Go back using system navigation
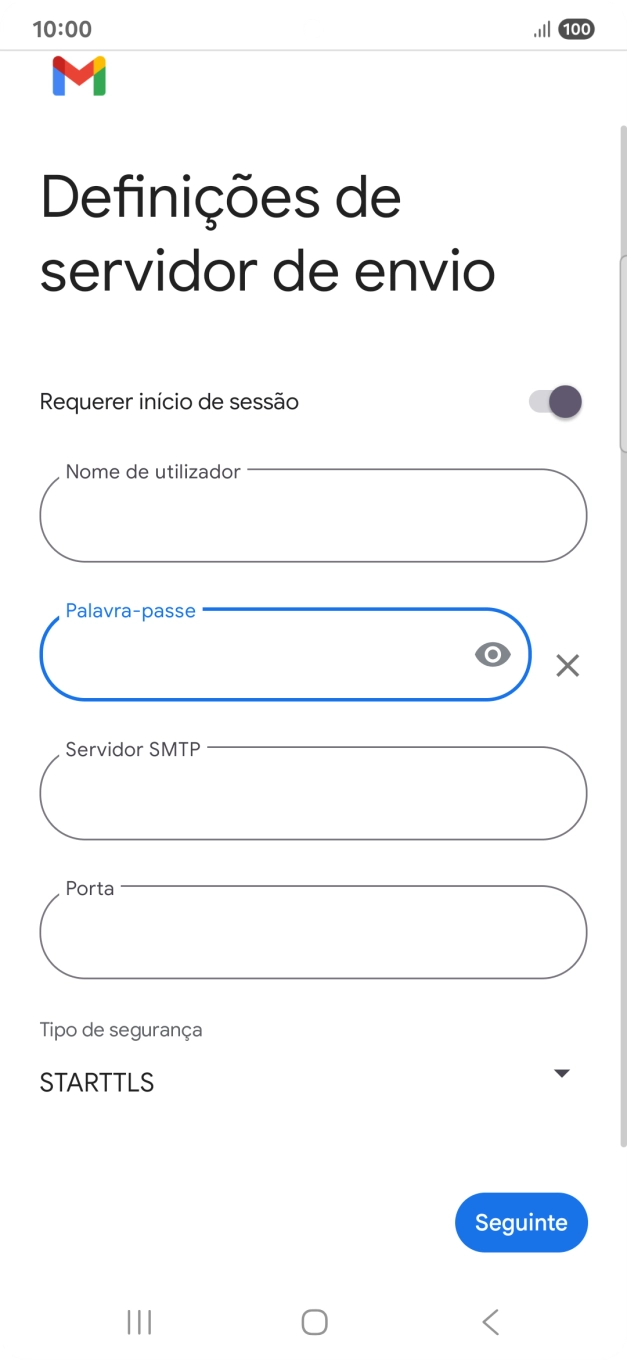 pos(490,1322)
